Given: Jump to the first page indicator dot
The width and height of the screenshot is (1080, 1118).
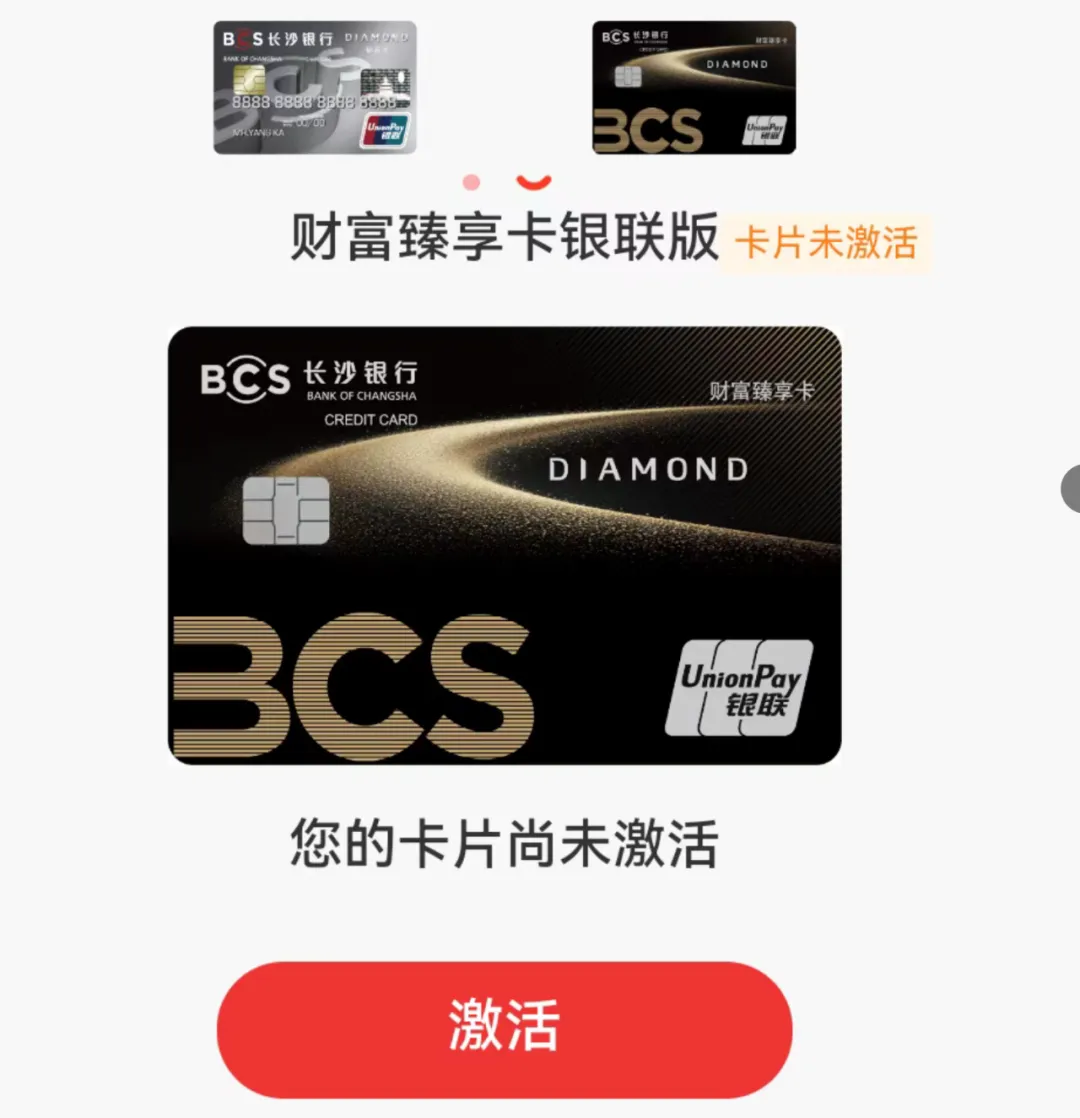Looking at the screenshot, I should (472, 182).
